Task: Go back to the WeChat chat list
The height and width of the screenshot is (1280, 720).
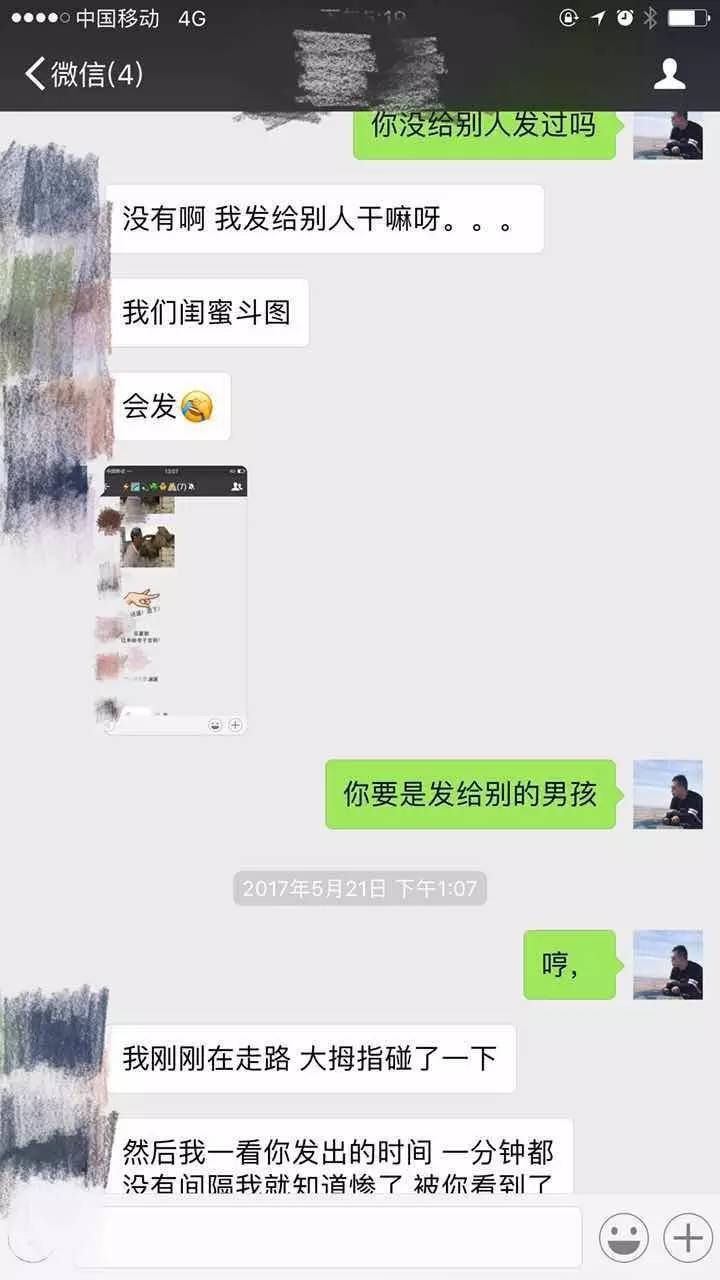Action: (x=82, y=74)
